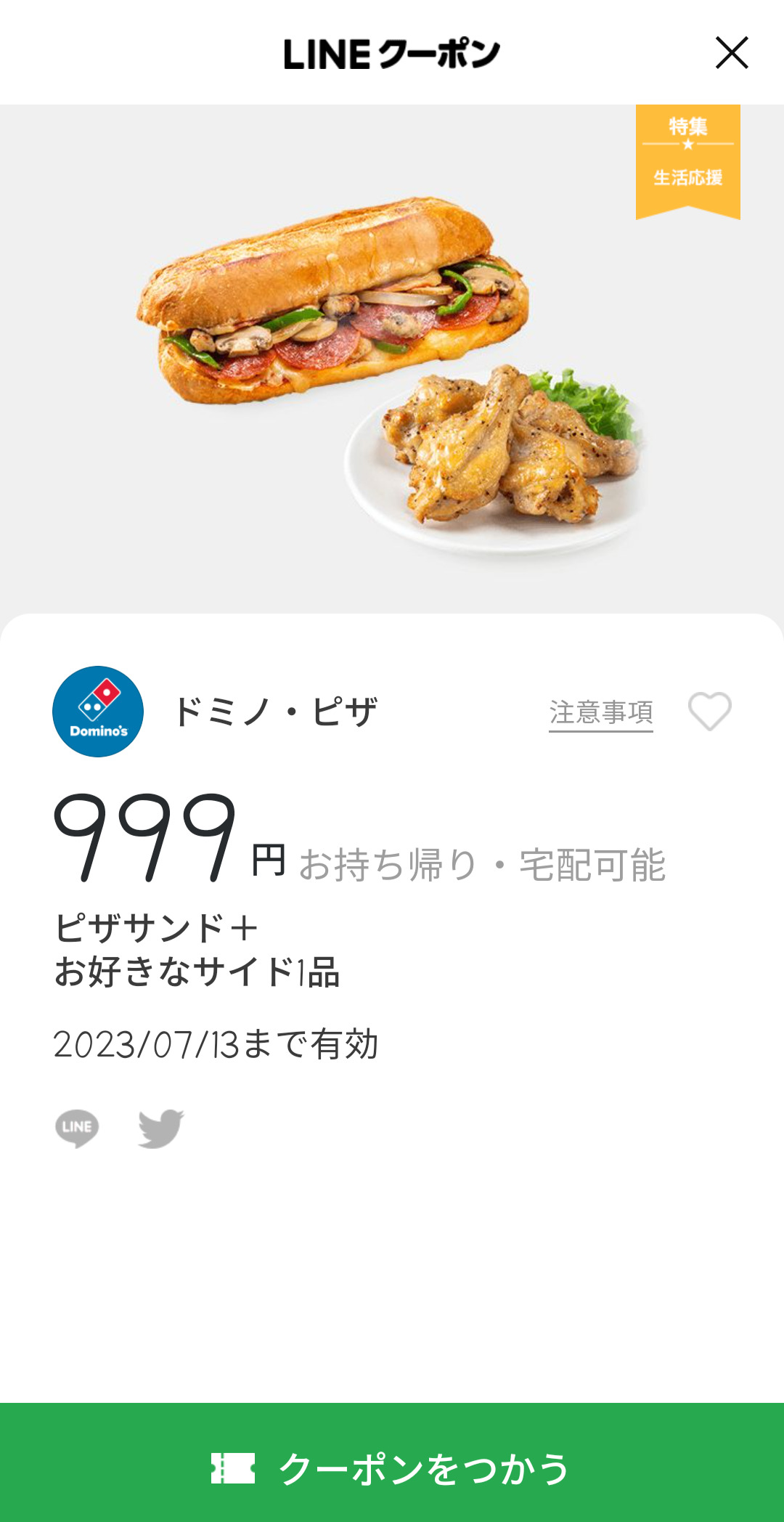Image resolution: width=784 pixels, height=1522 pixels.
Task: Open the 注意事項 notes link
Action: (600, 712)
